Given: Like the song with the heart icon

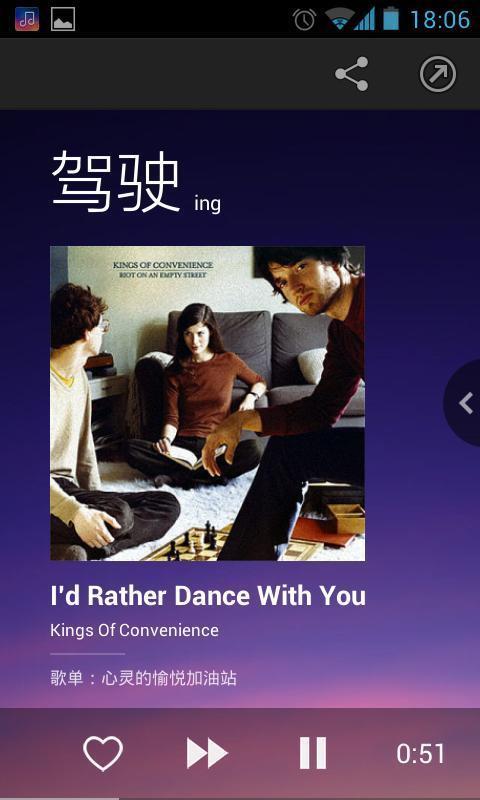Looking at the screenshot, I should click(103, 753).
